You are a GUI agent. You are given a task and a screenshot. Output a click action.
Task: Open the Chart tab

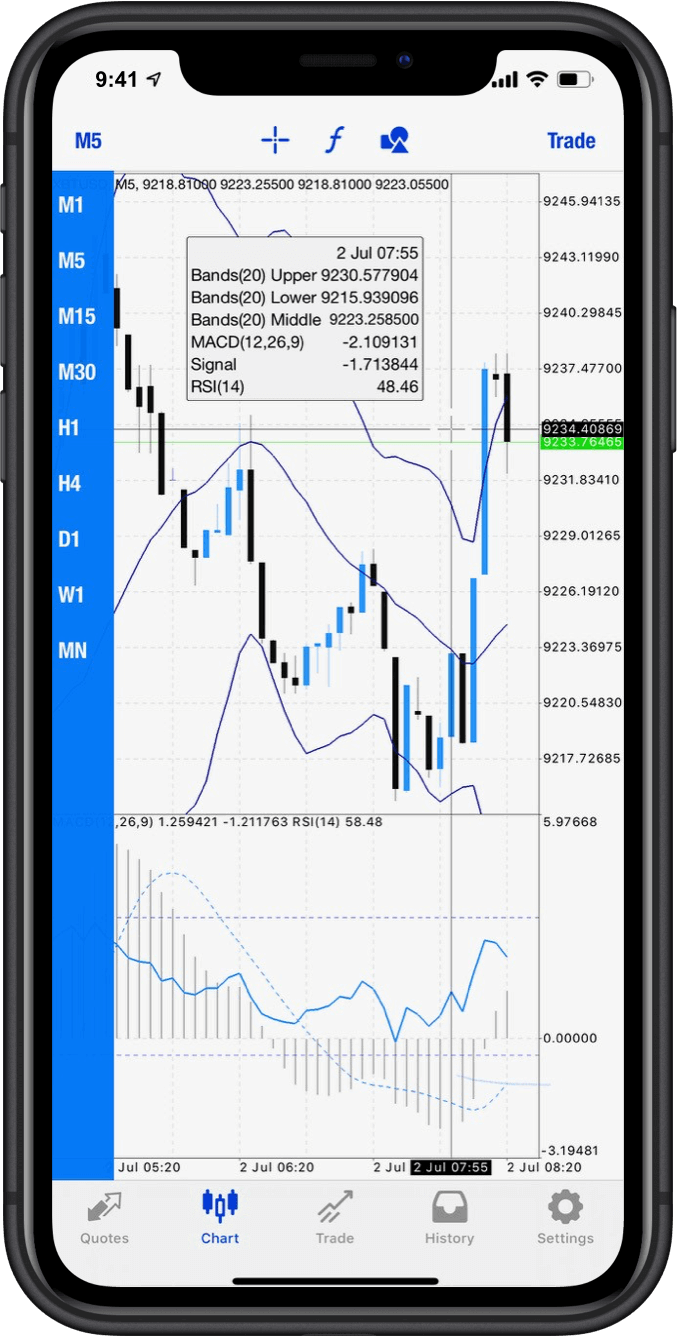(220, 1218)
